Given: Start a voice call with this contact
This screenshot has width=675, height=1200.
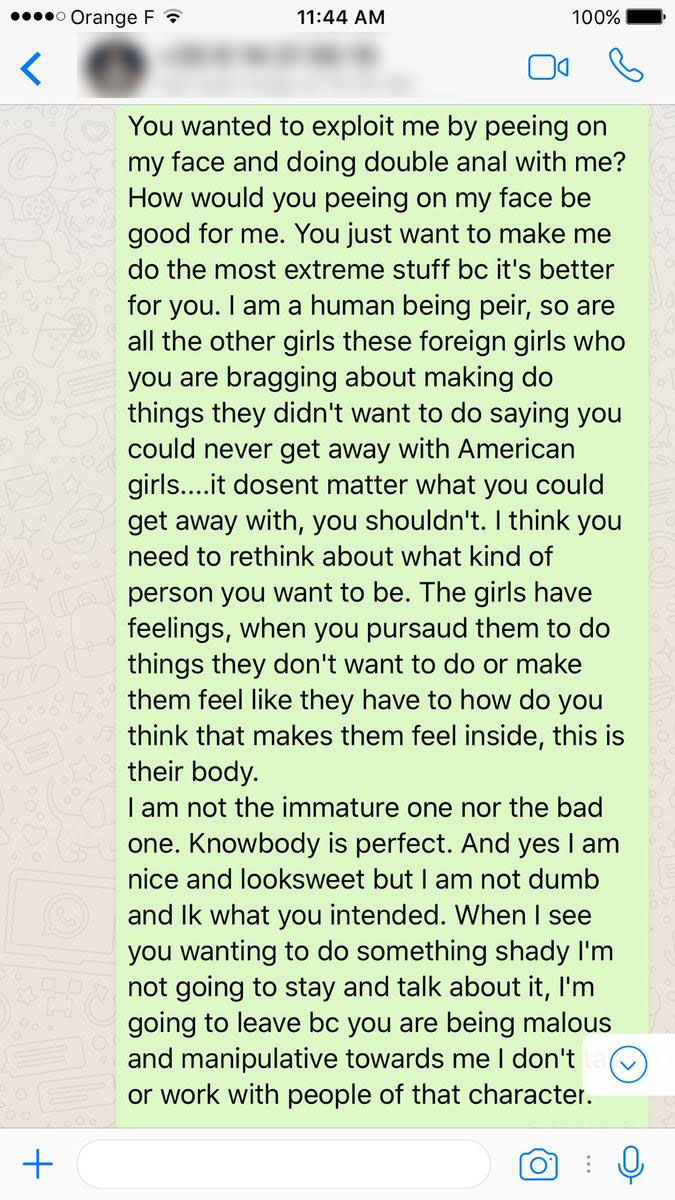Looking at the screenshot, I should (x=626, y=65).
